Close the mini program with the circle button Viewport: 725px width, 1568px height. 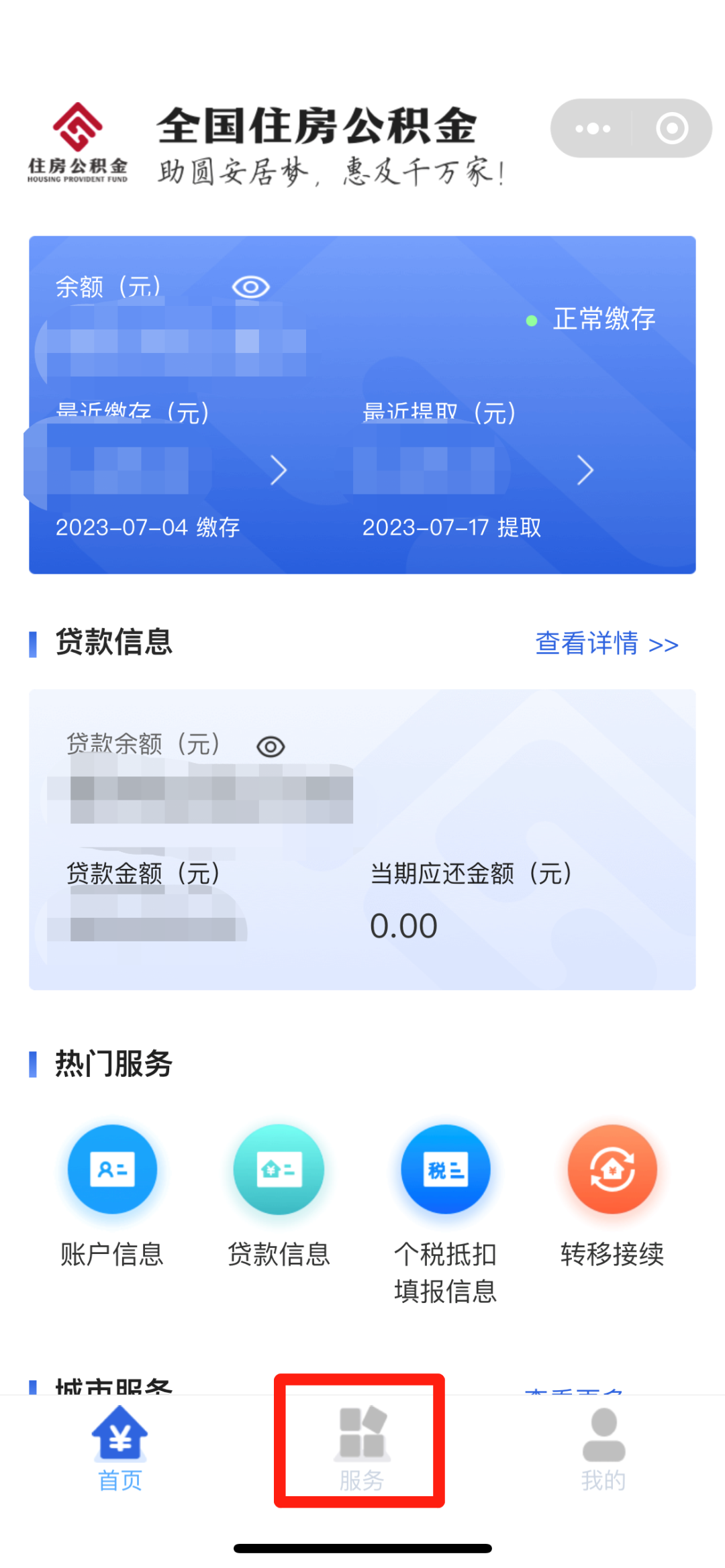[672, 129]
